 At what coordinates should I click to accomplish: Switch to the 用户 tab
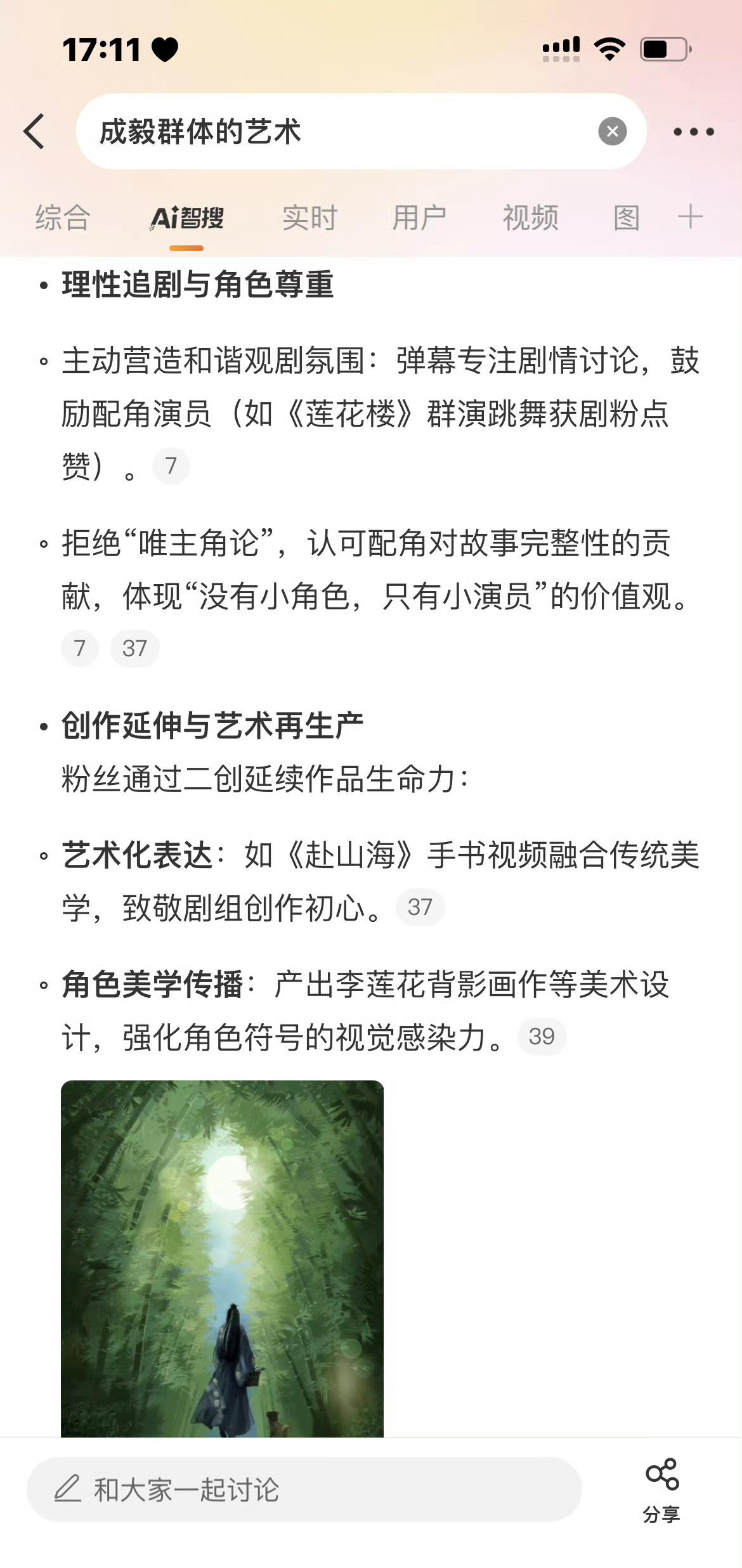point(419,218)
